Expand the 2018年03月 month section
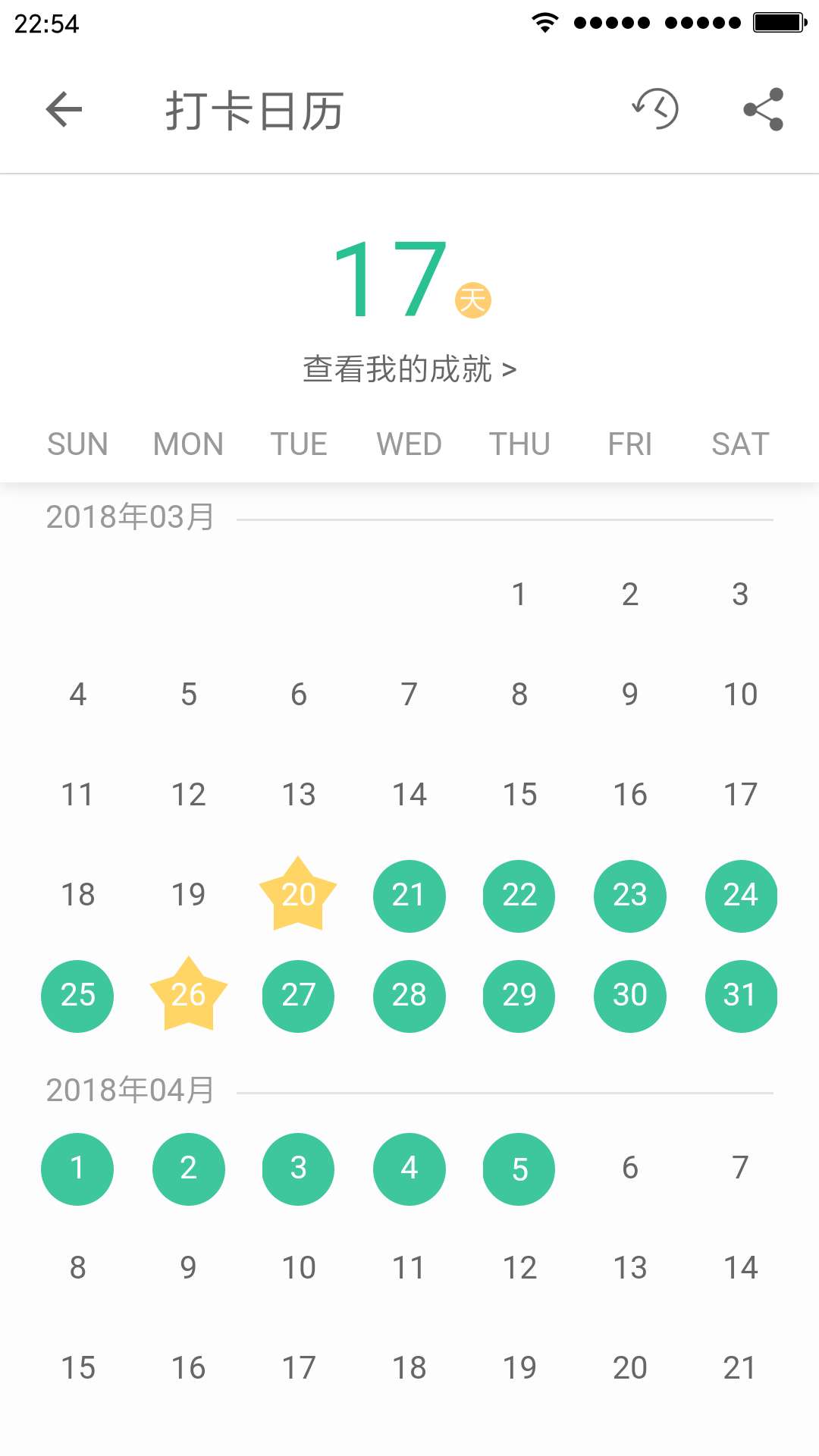 pyautogui.click(x=130, y=516)
